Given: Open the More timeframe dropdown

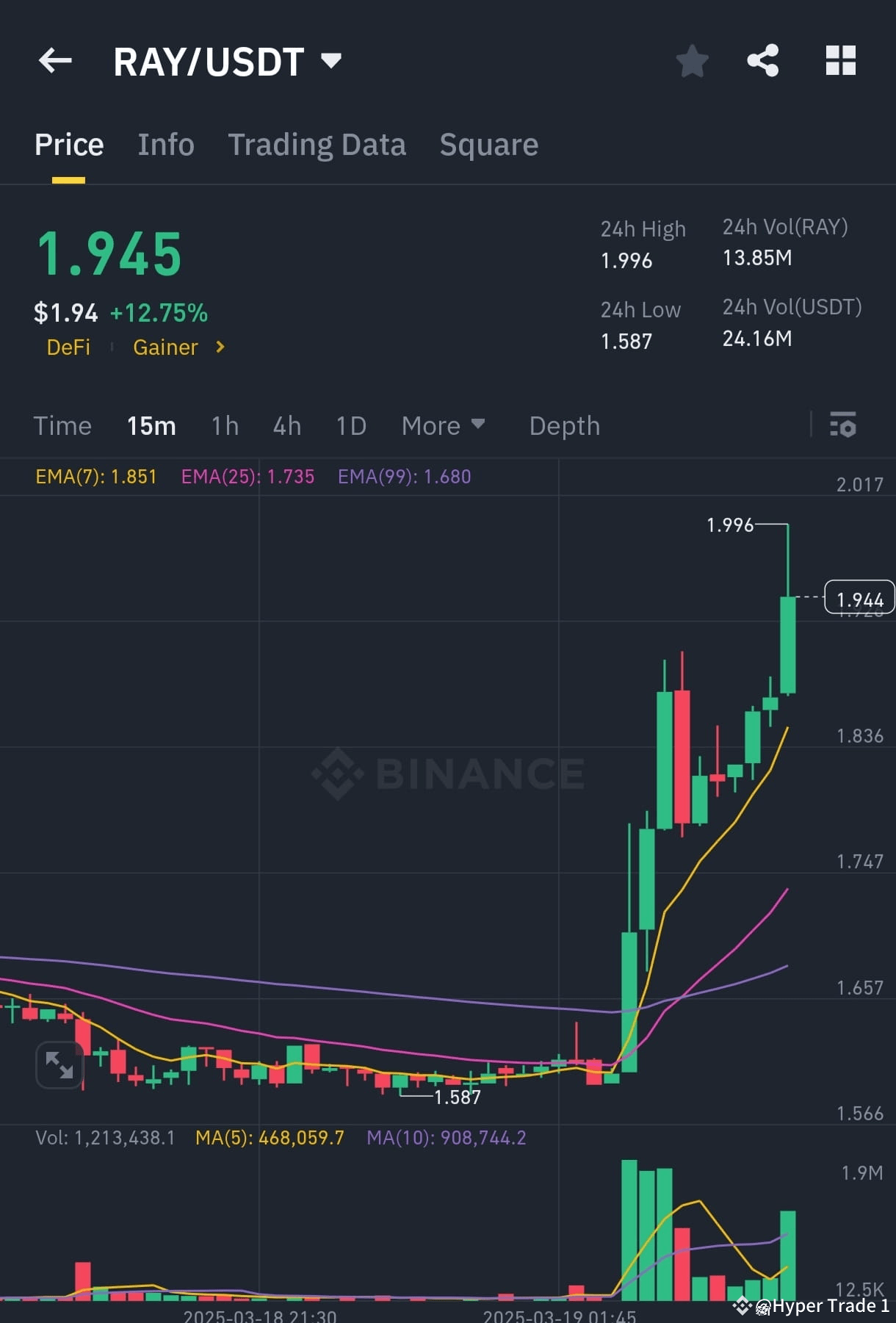Looking at the screenshot, I should click(x=443, y=425).
